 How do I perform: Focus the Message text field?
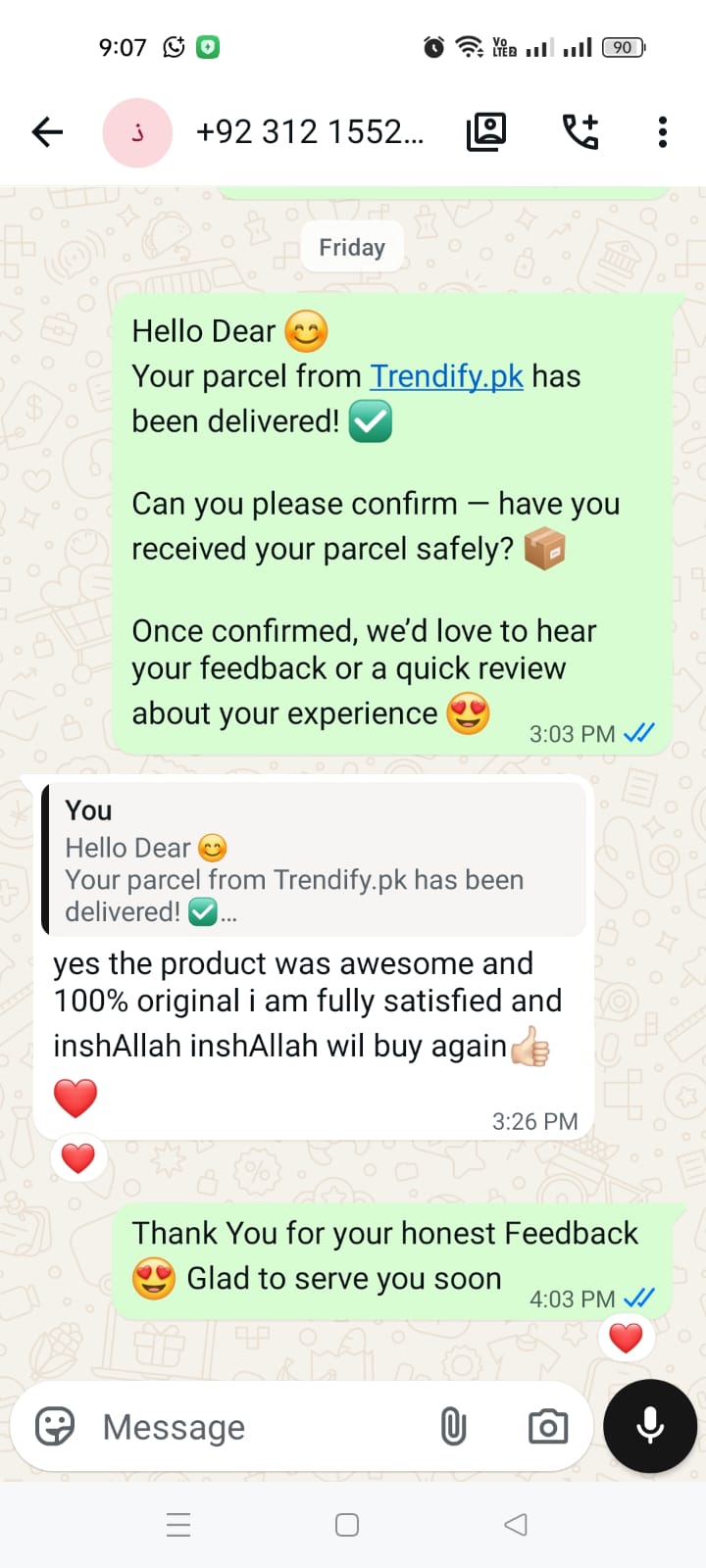[x=255, y=1427]
